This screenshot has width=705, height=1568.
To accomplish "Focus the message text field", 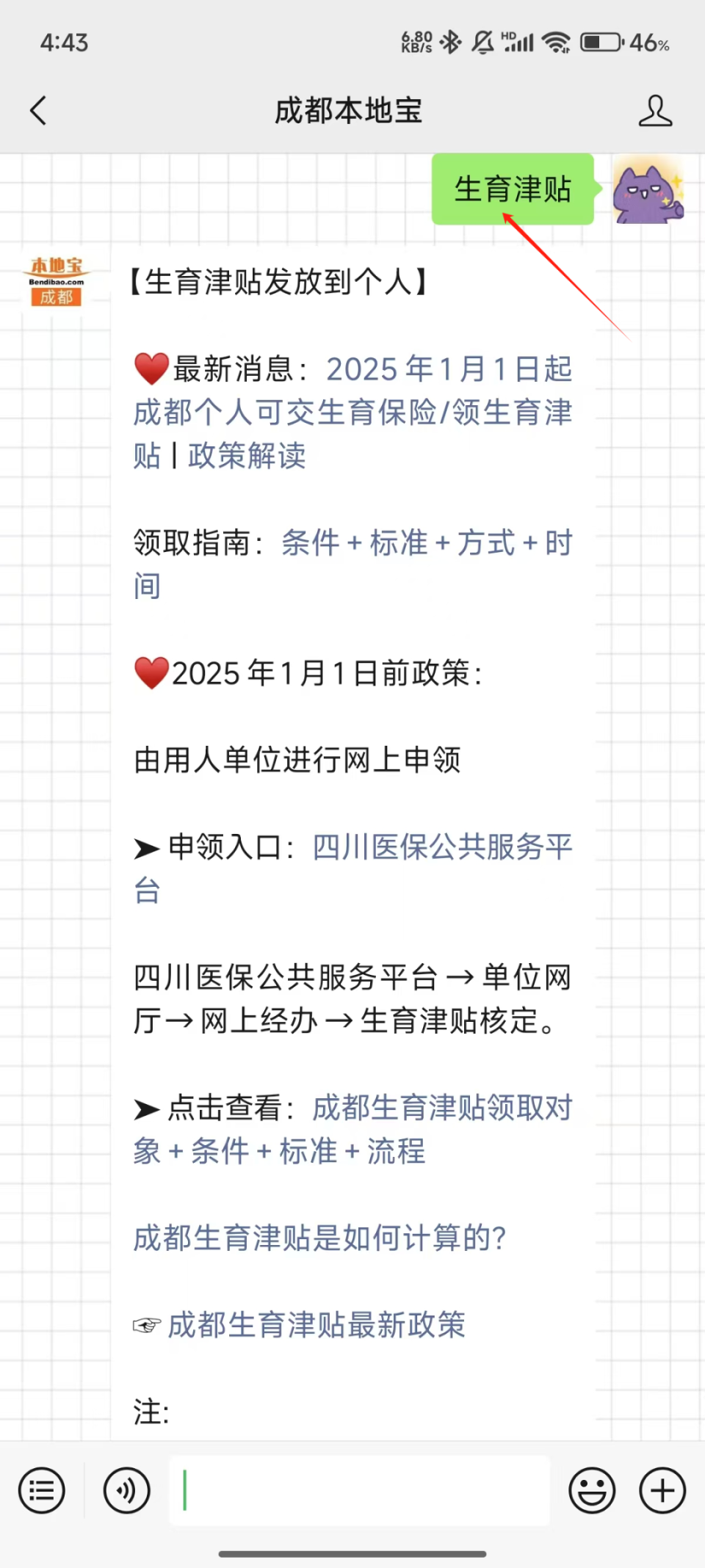I will (360, 1490).
